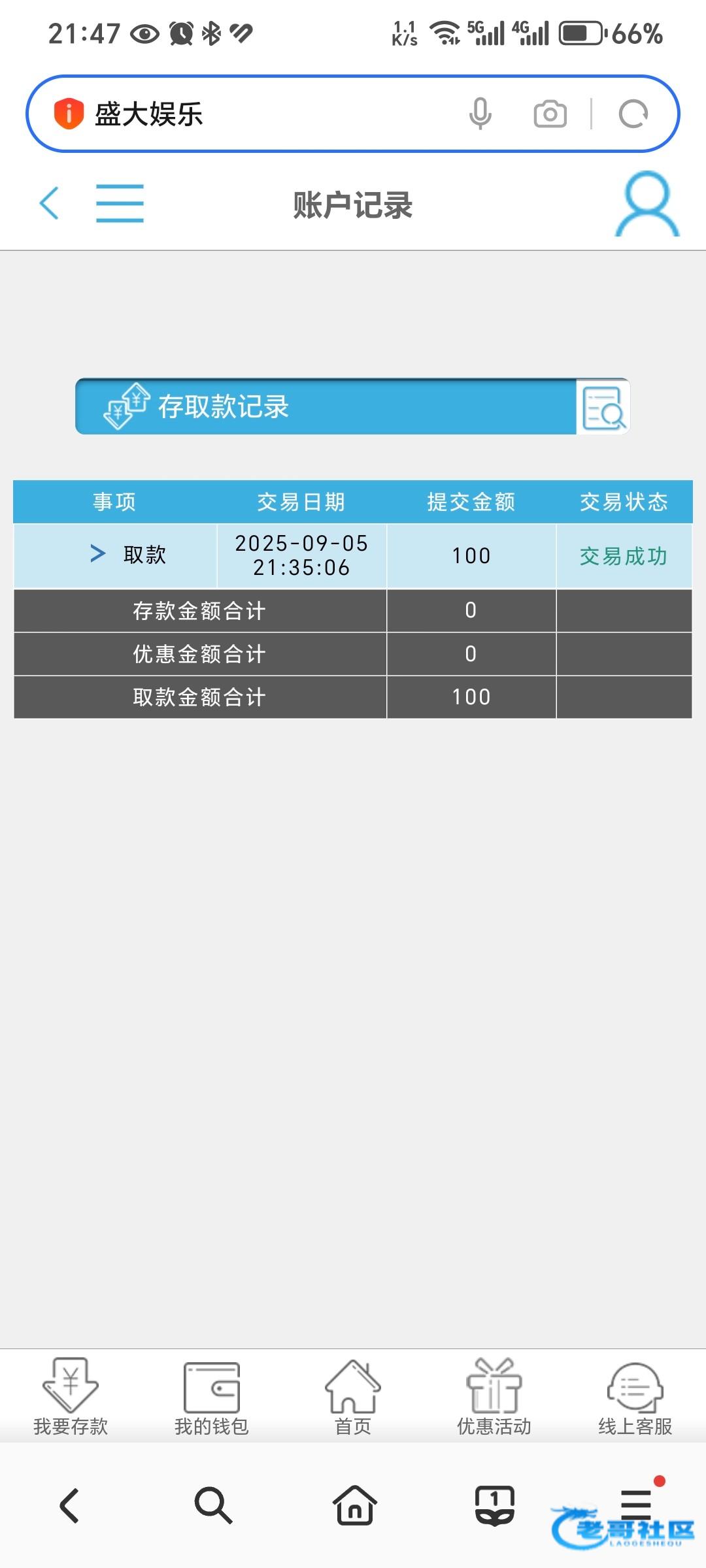Open the hamburger drawer menu

click(x=120, y=203)
